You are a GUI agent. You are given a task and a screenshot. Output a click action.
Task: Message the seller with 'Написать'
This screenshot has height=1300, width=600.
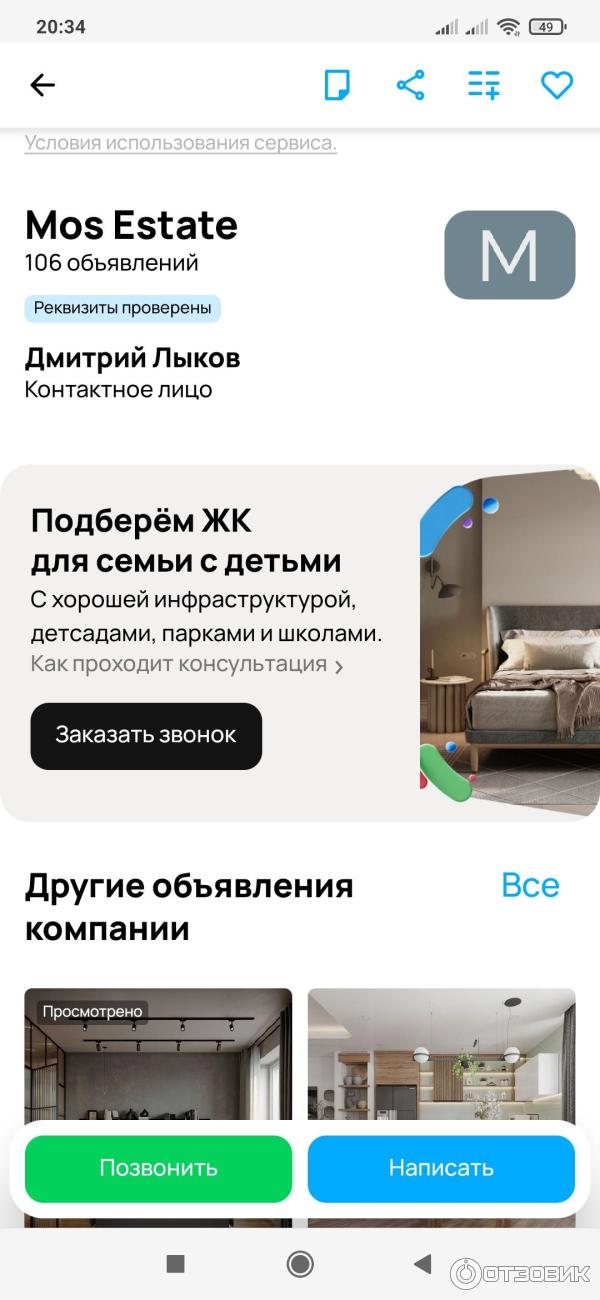tap(441, 1168)
